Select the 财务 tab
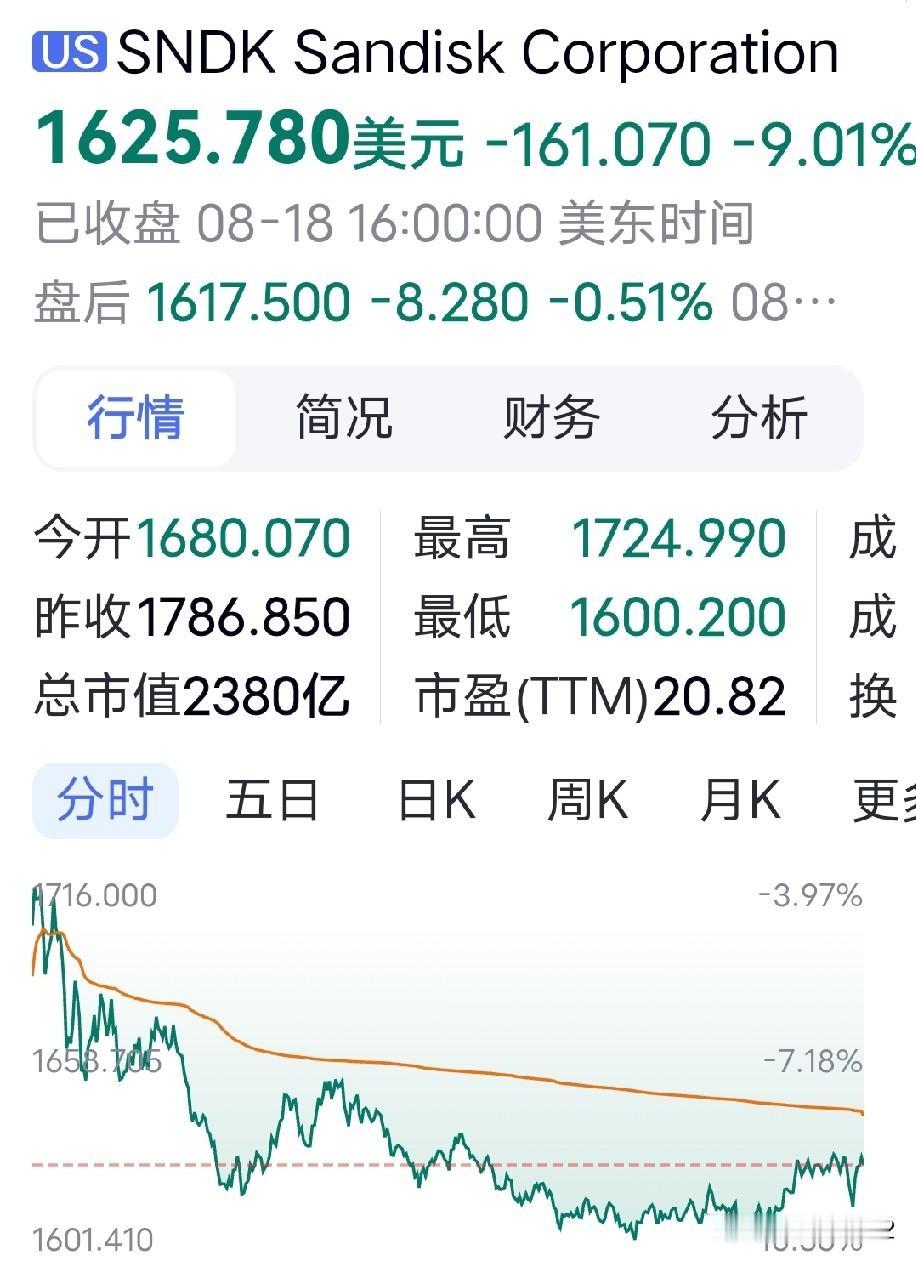 (552, 418)
